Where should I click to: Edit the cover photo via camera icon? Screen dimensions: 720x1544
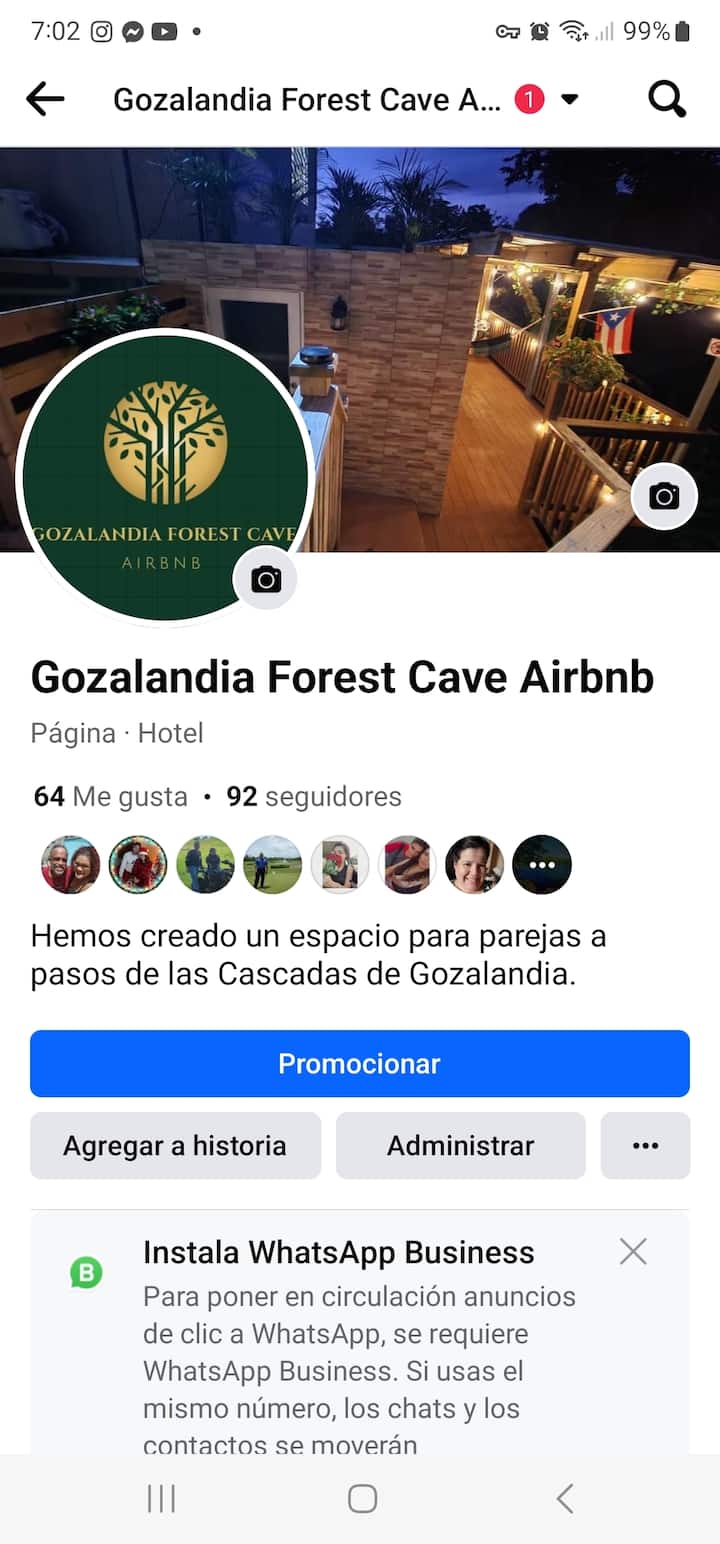point(664,496)
